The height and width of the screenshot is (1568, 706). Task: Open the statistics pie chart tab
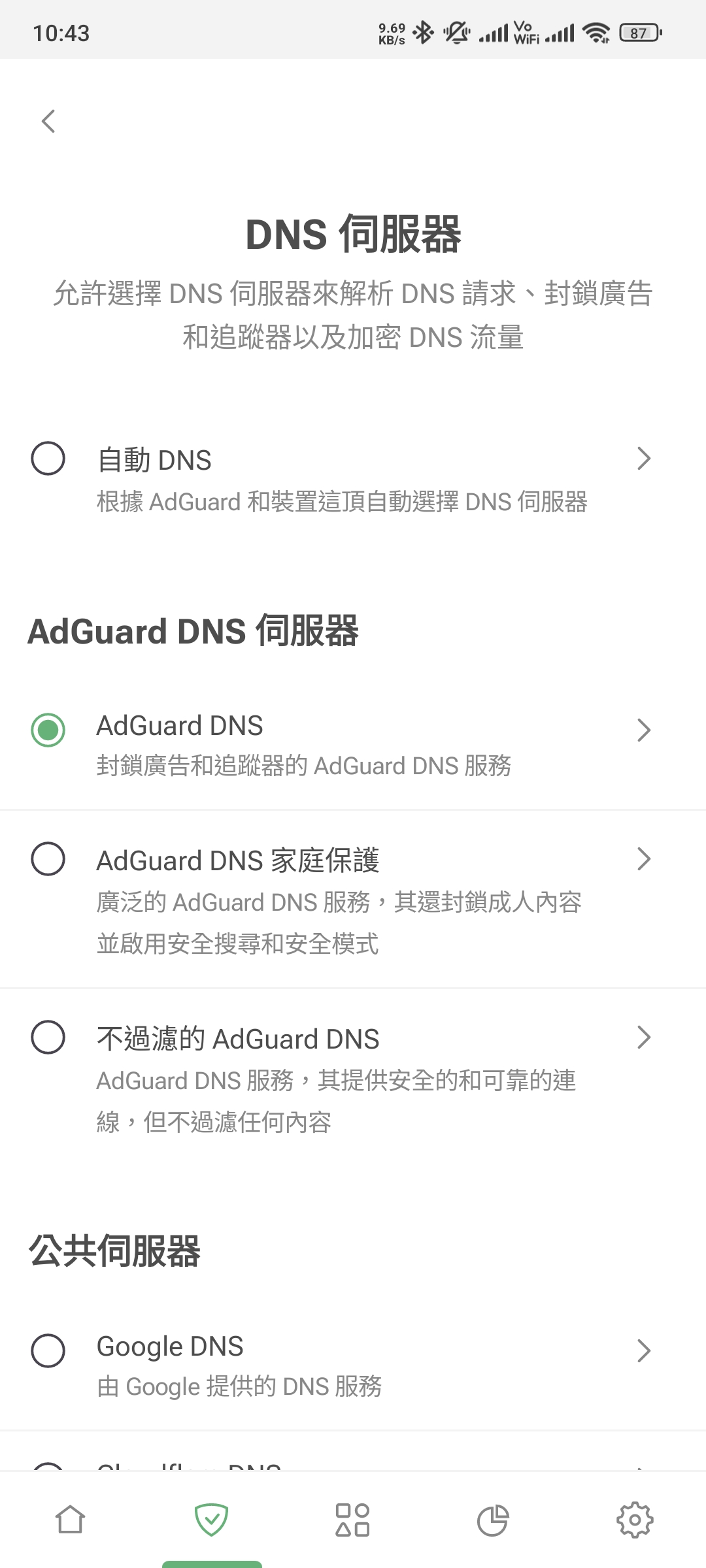click(x=493, y=1520)
